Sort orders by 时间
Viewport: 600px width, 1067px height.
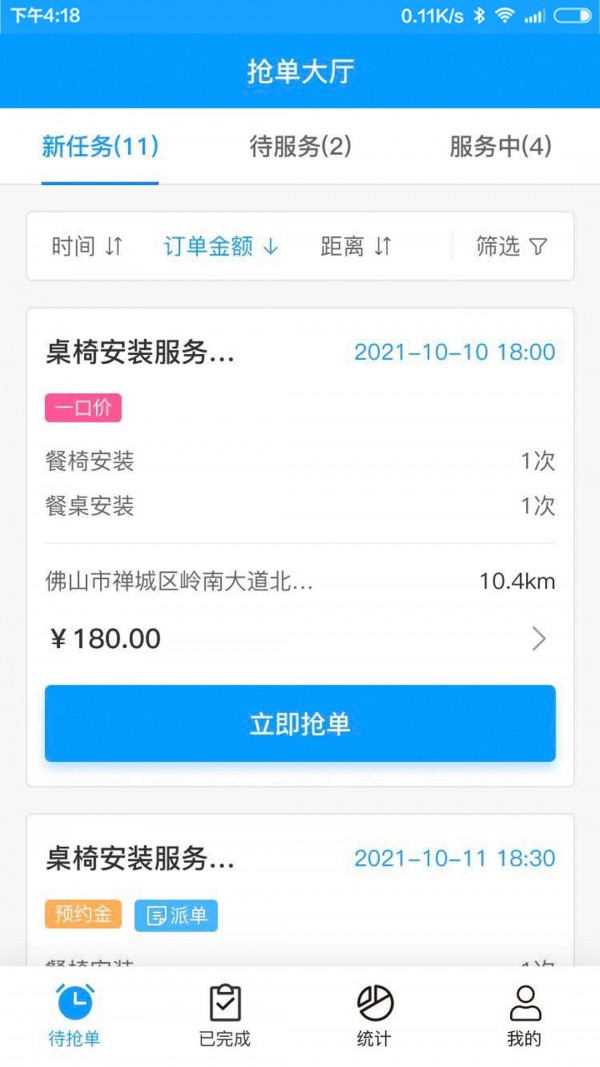click(86, 246)
